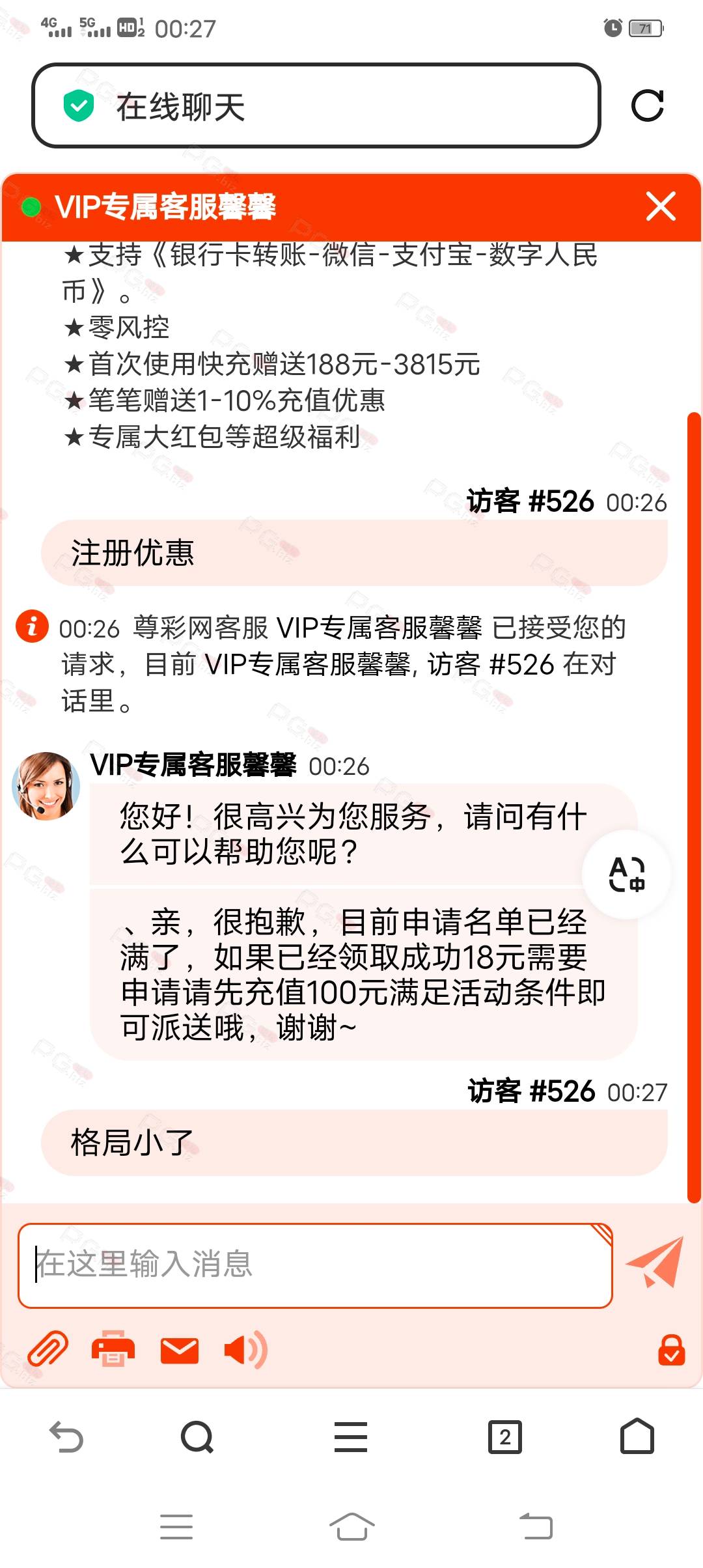Go back using the browser back arrow
703x1568 pixels.
pyautogui.click(x=66, y=1437)
